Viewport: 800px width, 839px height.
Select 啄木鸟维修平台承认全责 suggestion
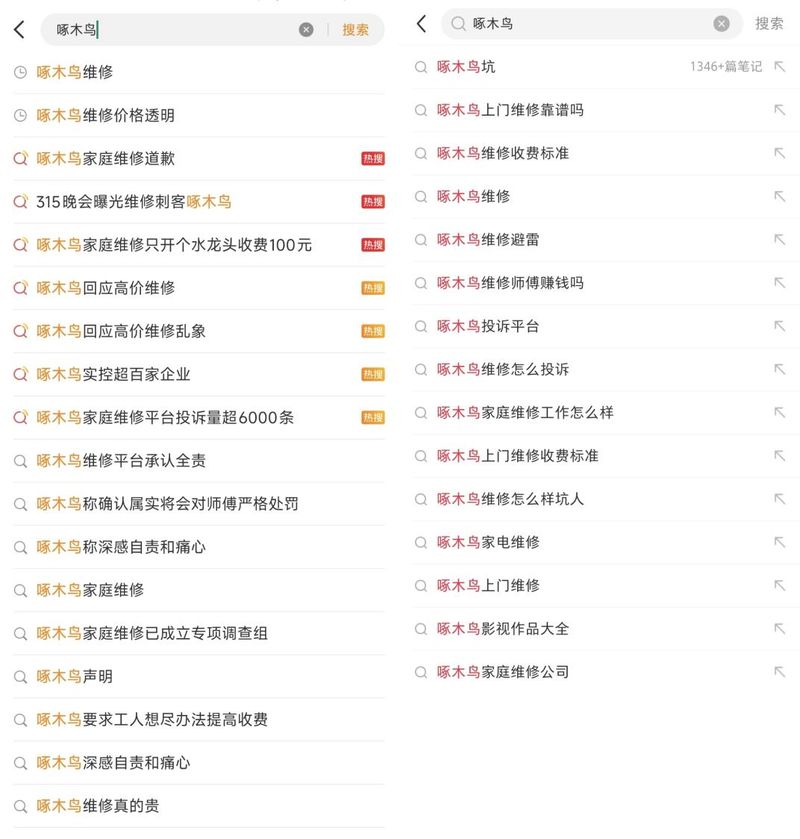click(121, 461)
